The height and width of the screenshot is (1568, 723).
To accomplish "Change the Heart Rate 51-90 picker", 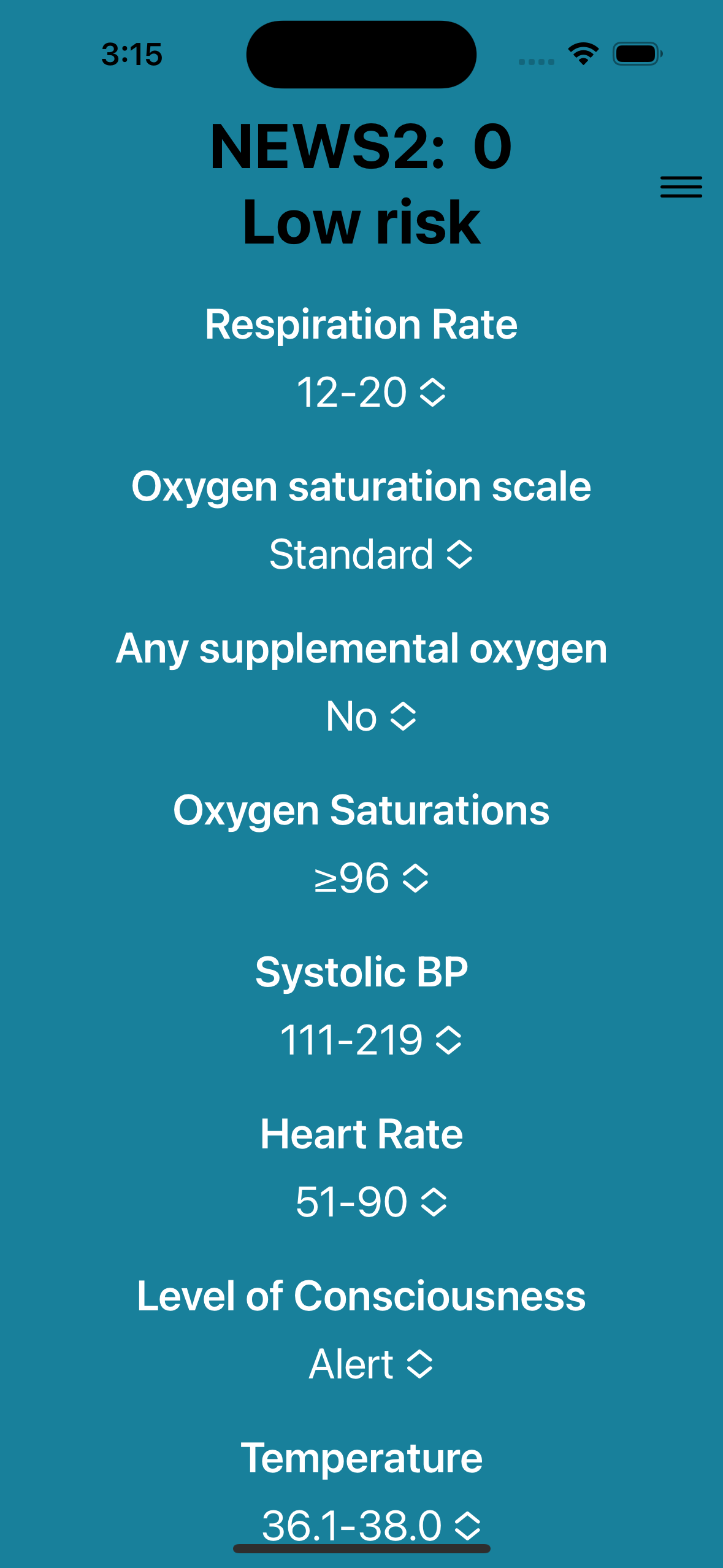I will tap(371, 1201).
